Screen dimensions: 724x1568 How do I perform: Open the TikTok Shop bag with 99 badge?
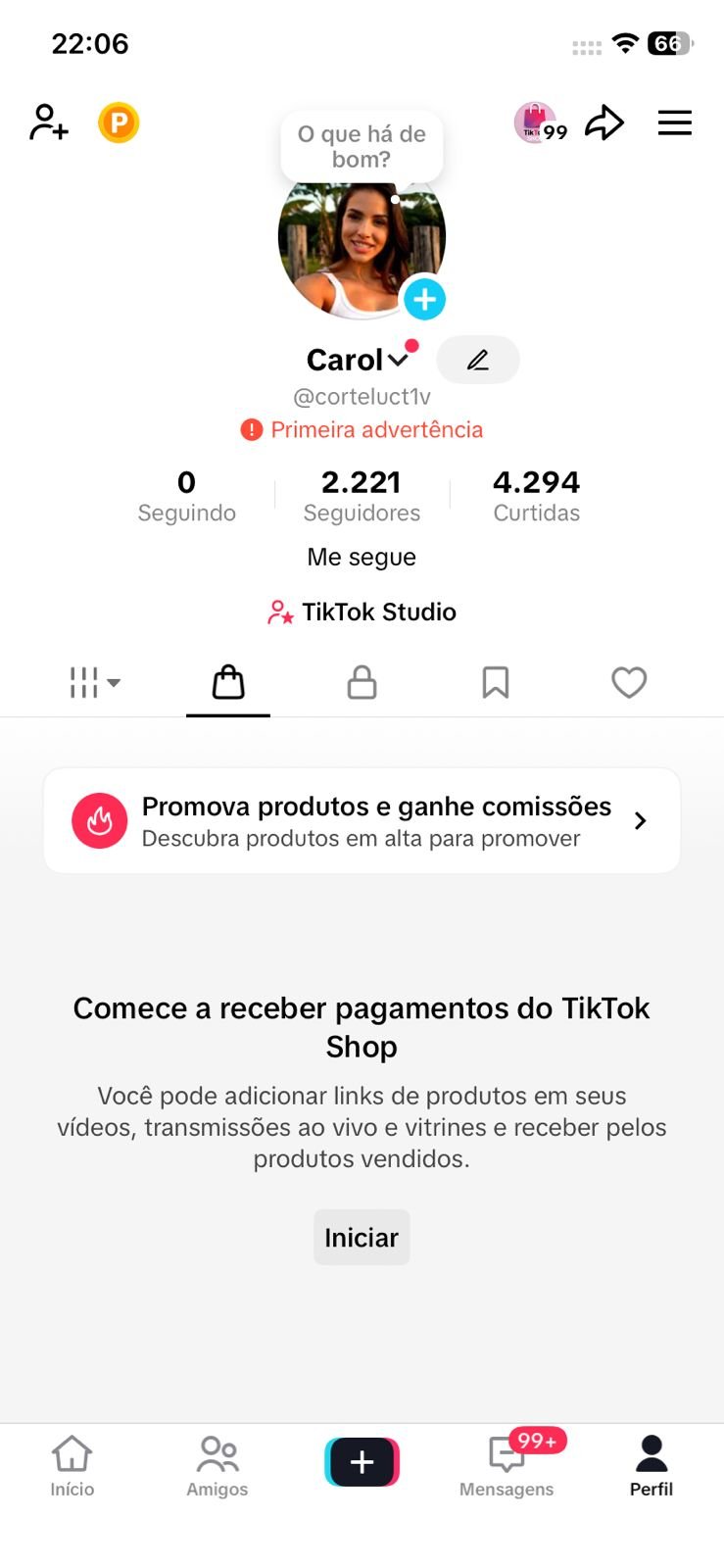pyautogui.click(x=538, y=123)
